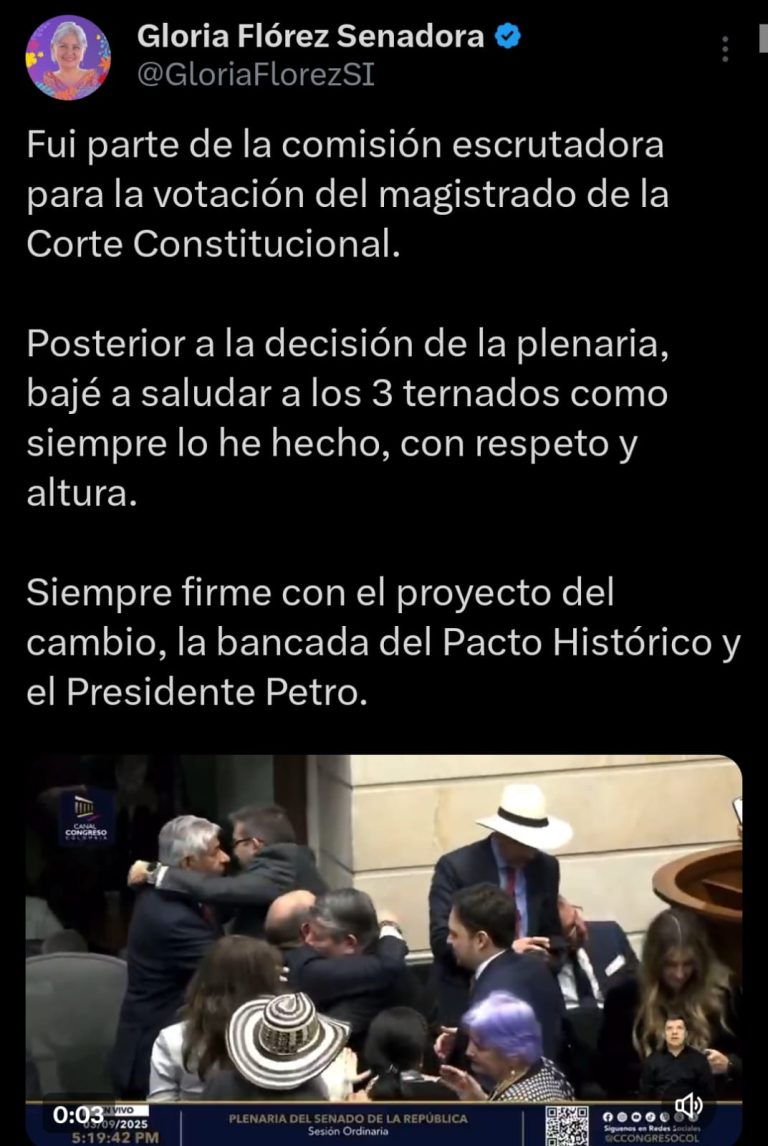The height and width of the screenshot is (1146, 768).
Task: Open the Gloria Flórez Senadora profile name
Action: 310,37
